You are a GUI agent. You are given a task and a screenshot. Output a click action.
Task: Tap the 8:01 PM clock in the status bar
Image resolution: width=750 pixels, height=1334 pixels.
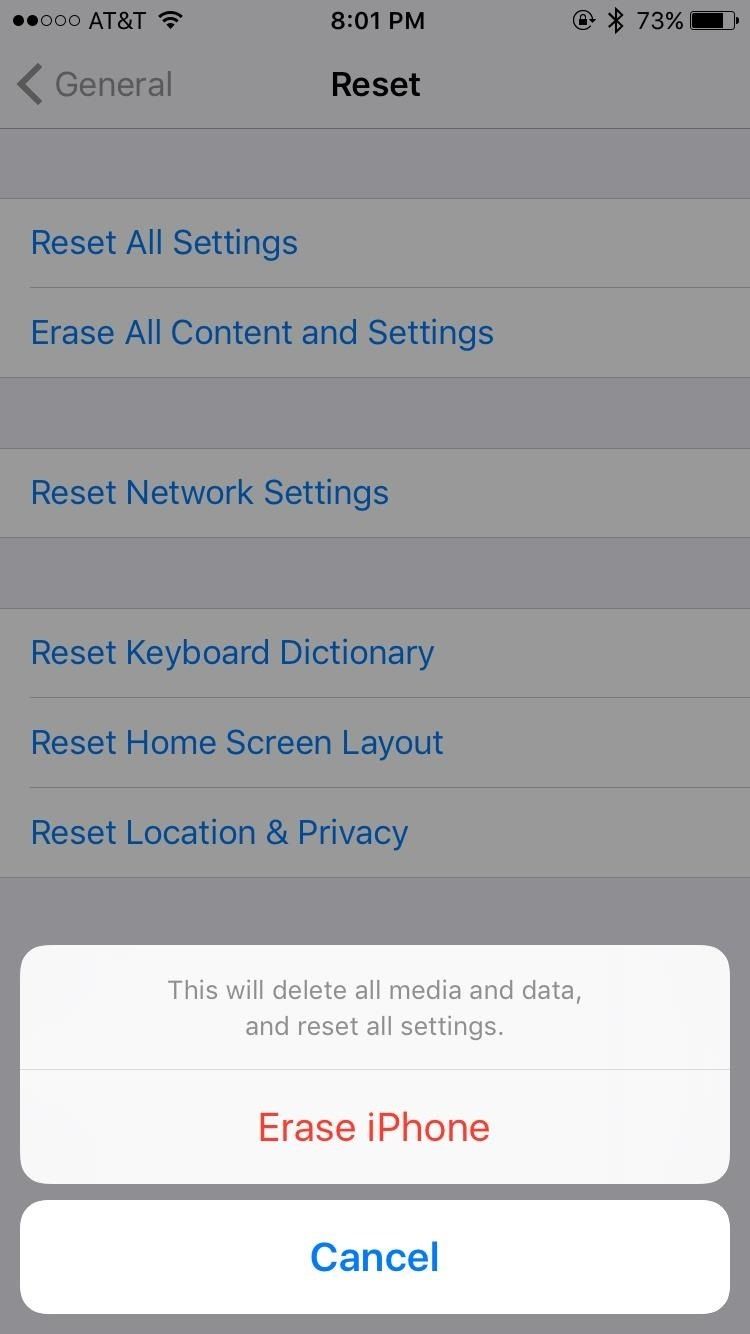[377, 19]
